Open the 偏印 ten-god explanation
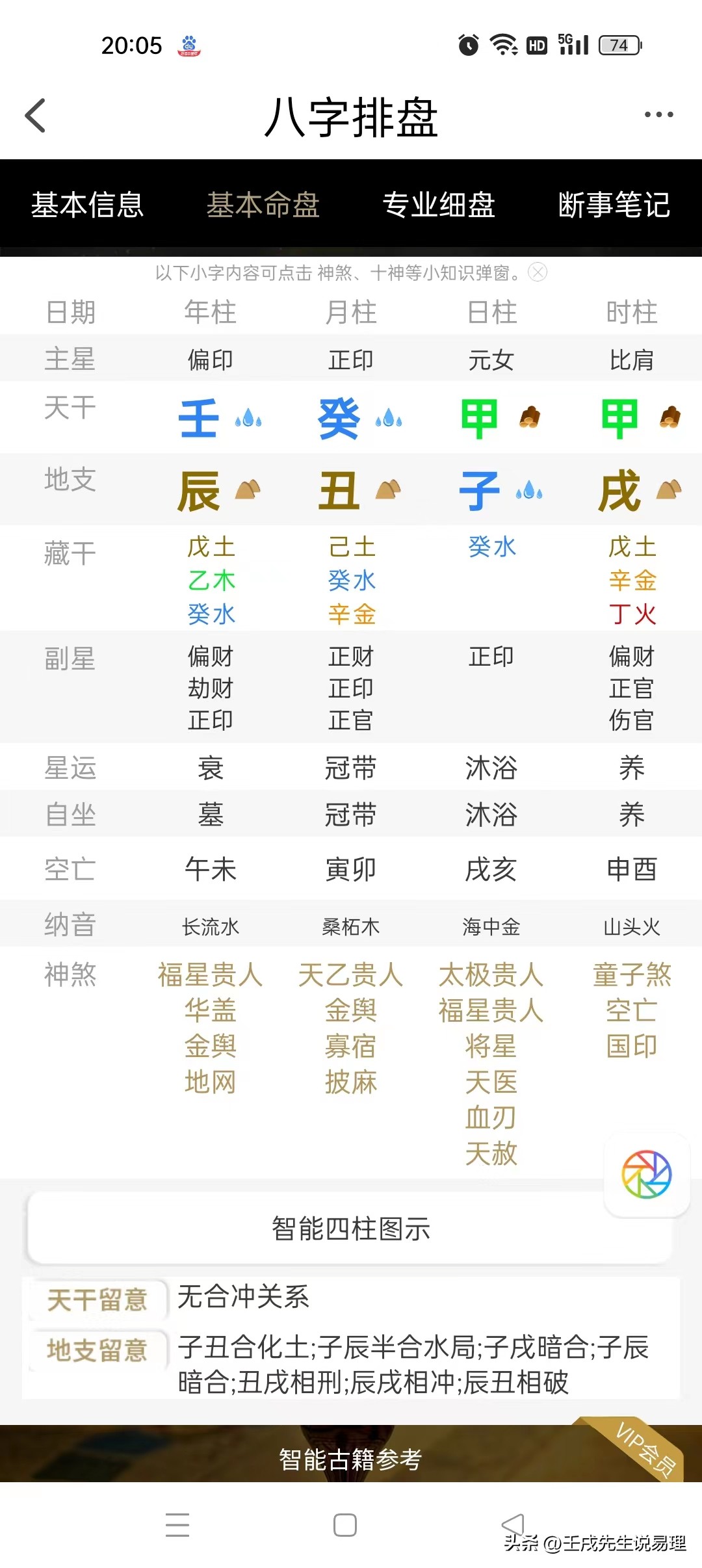 [210, 359]
